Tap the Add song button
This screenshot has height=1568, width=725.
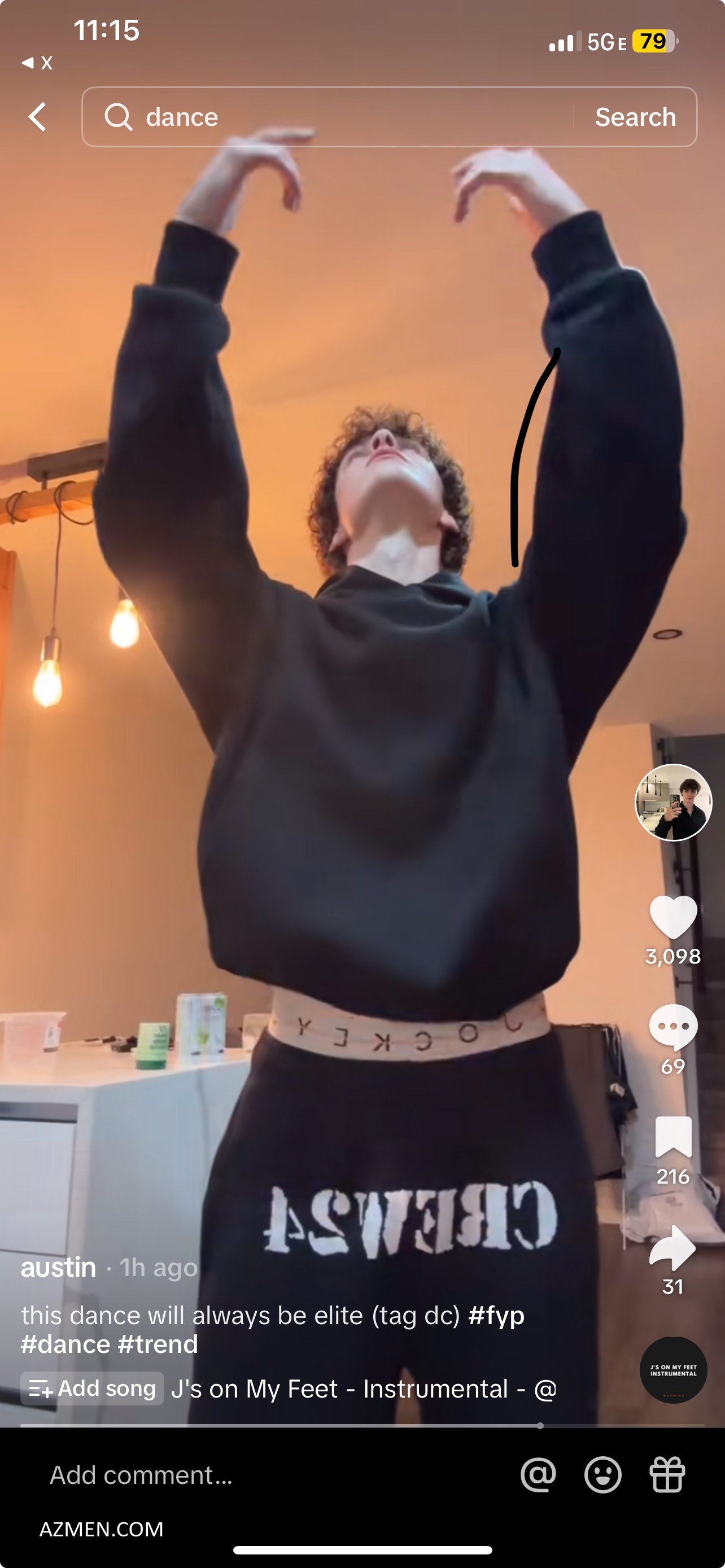(x=93, y=1389)
